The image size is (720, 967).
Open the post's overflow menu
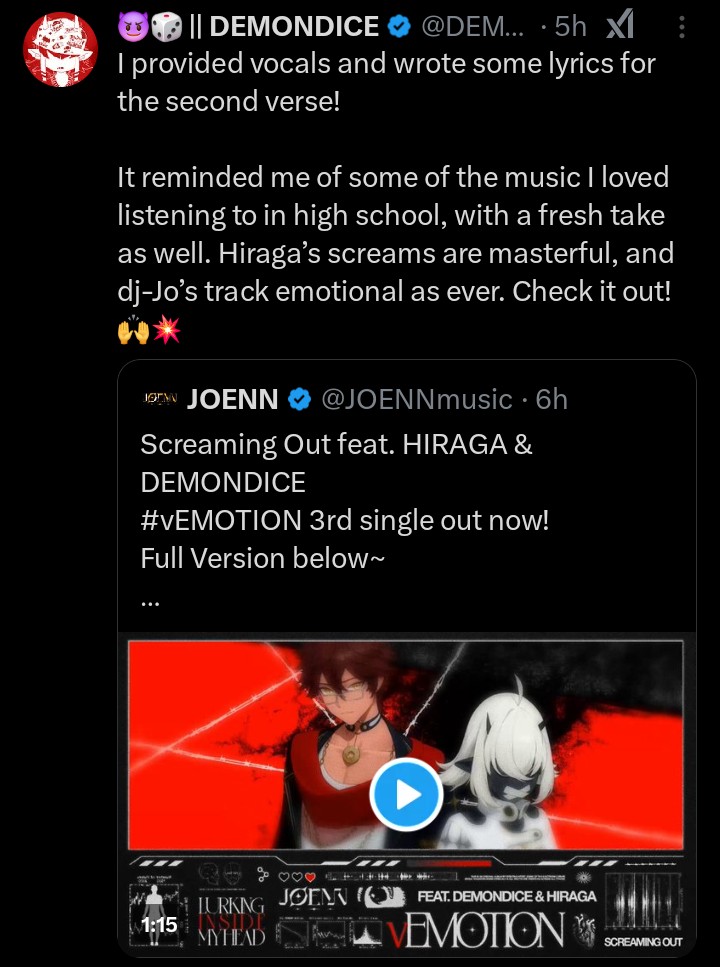[x=683, y=27]
